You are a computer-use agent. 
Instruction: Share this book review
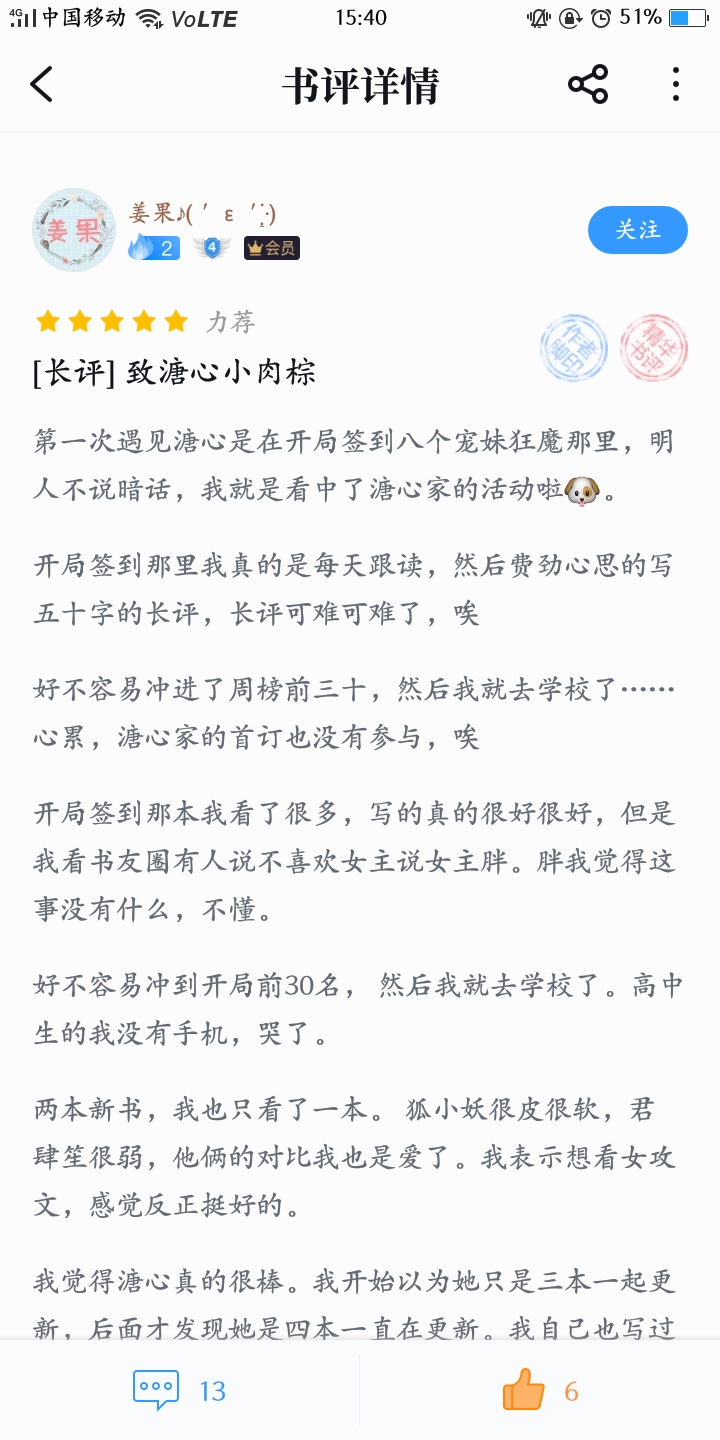588,85
